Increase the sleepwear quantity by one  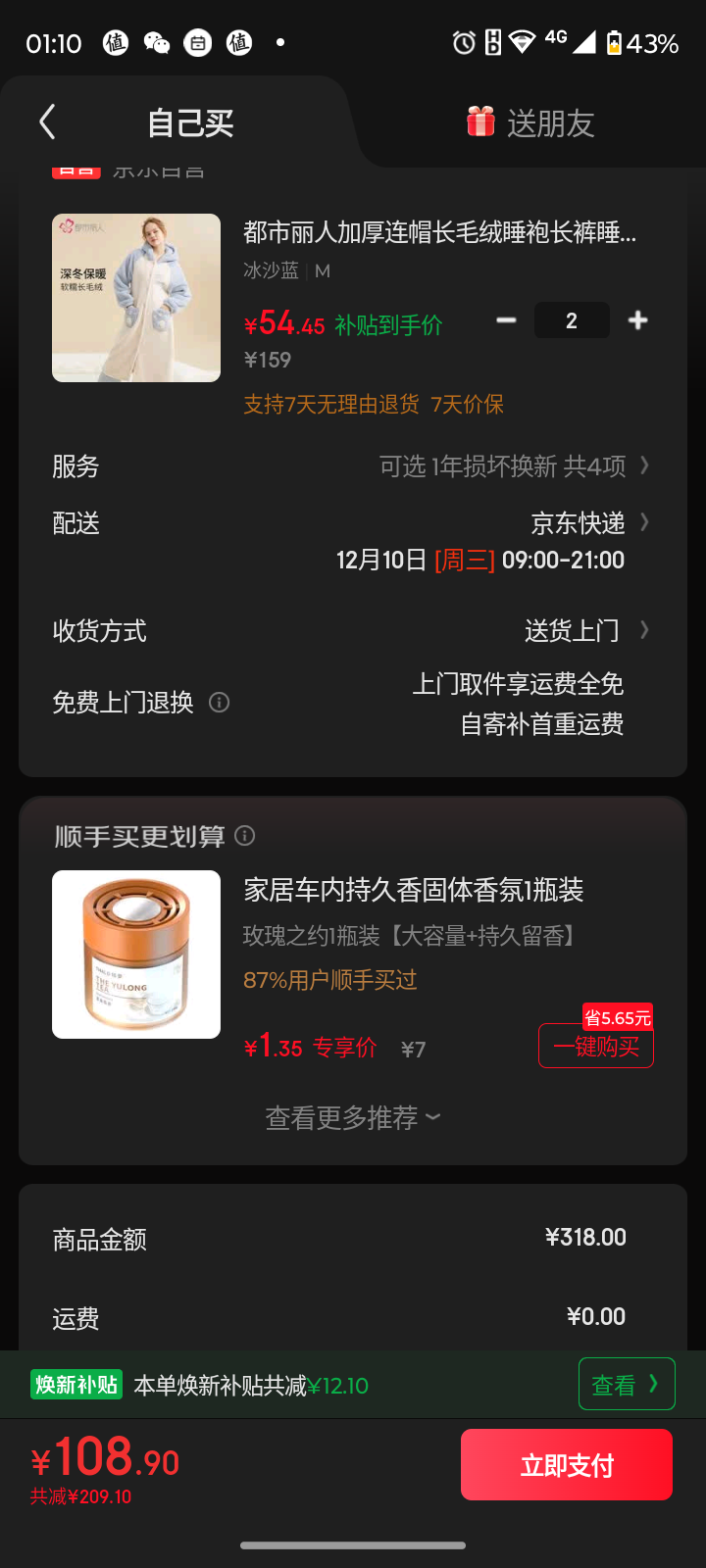[637, 320]
